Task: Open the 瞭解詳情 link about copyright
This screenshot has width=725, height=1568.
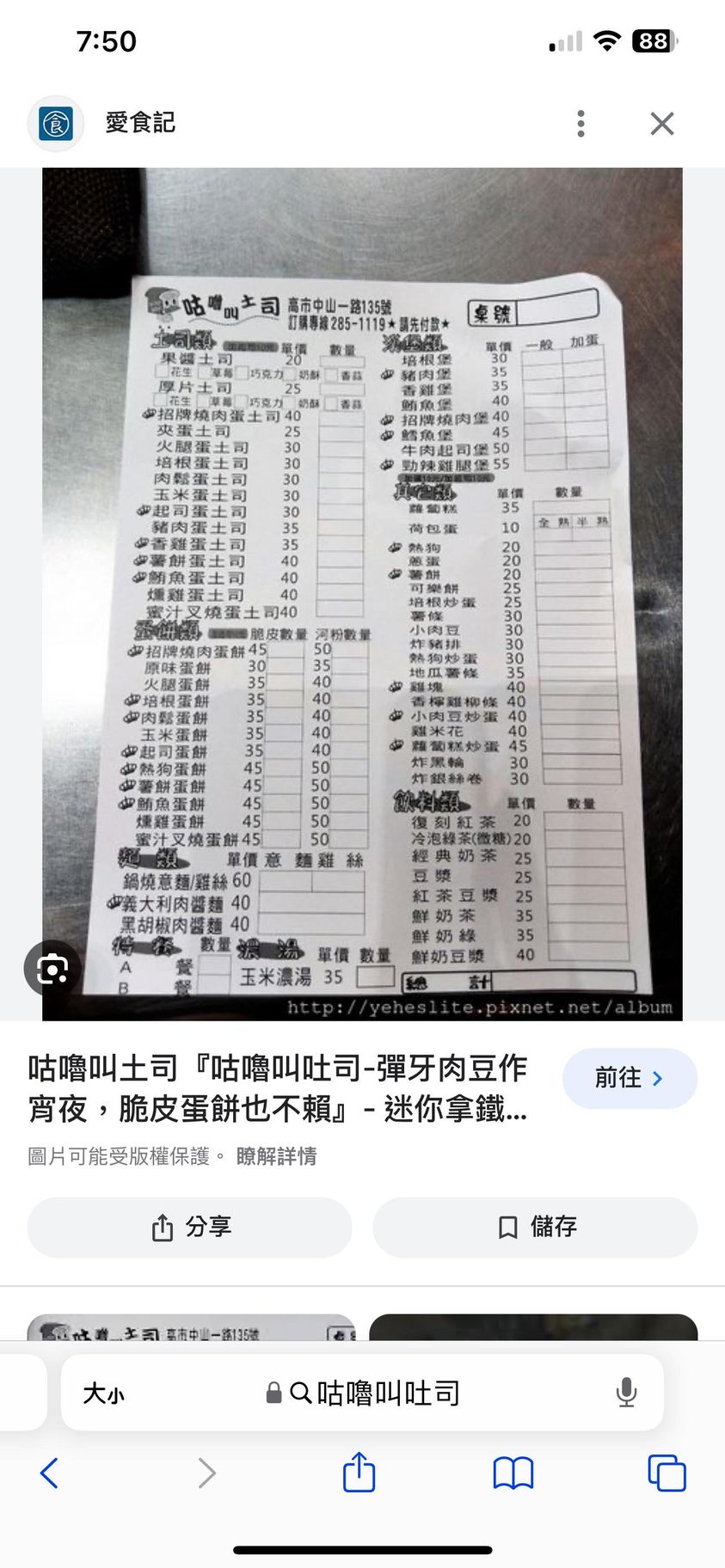Action: tap(276, 1156)
